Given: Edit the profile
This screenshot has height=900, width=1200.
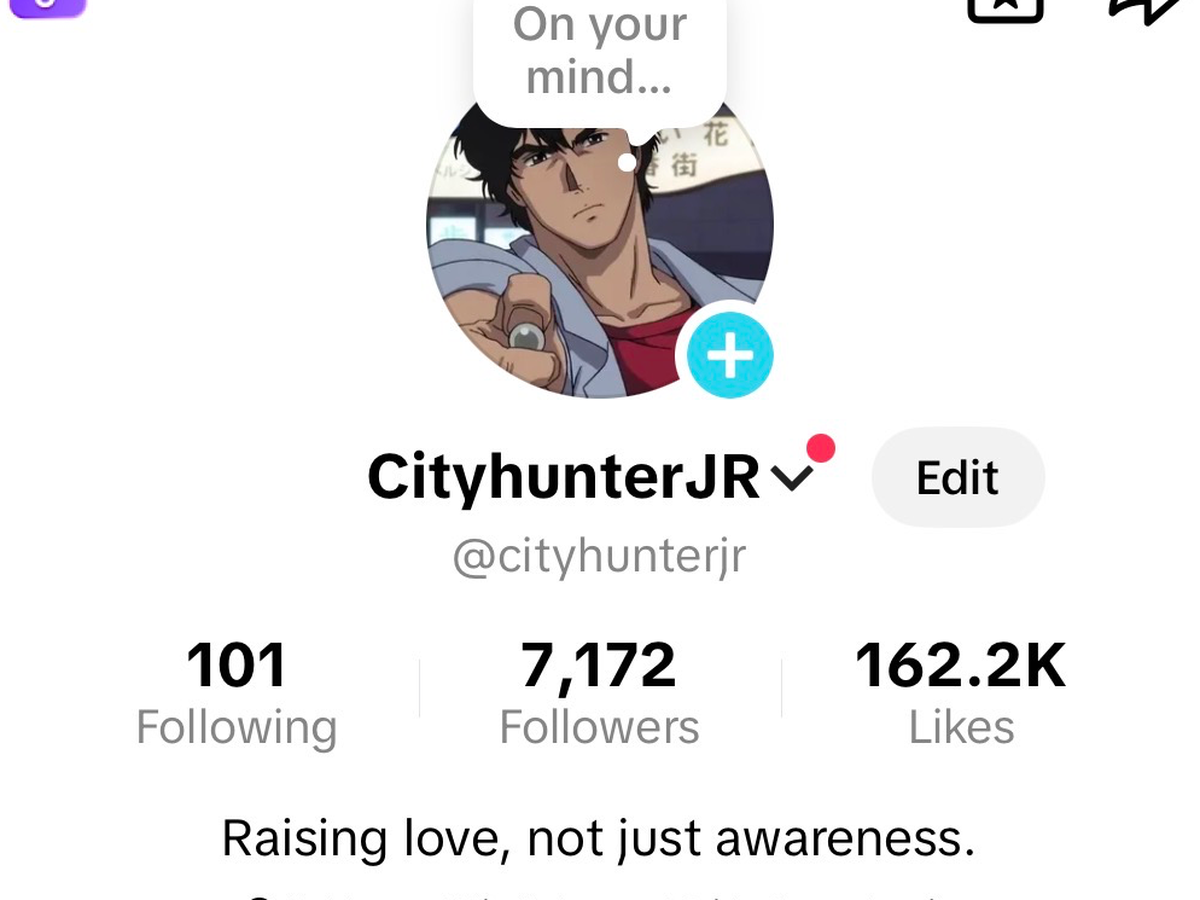Looking at the screenshot, I should [x=957, y=478].
